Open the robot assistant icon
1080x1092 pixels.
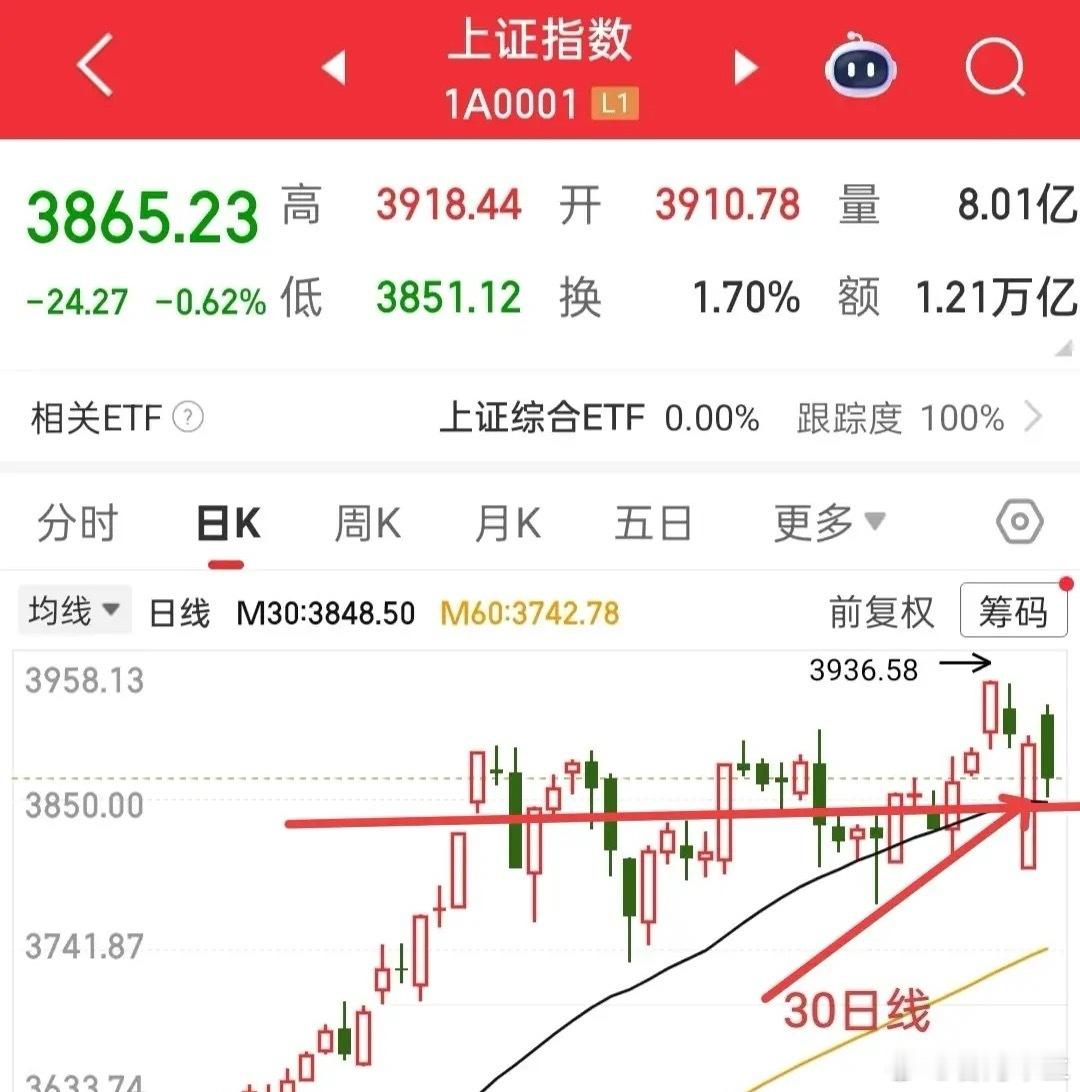(860, 68)
